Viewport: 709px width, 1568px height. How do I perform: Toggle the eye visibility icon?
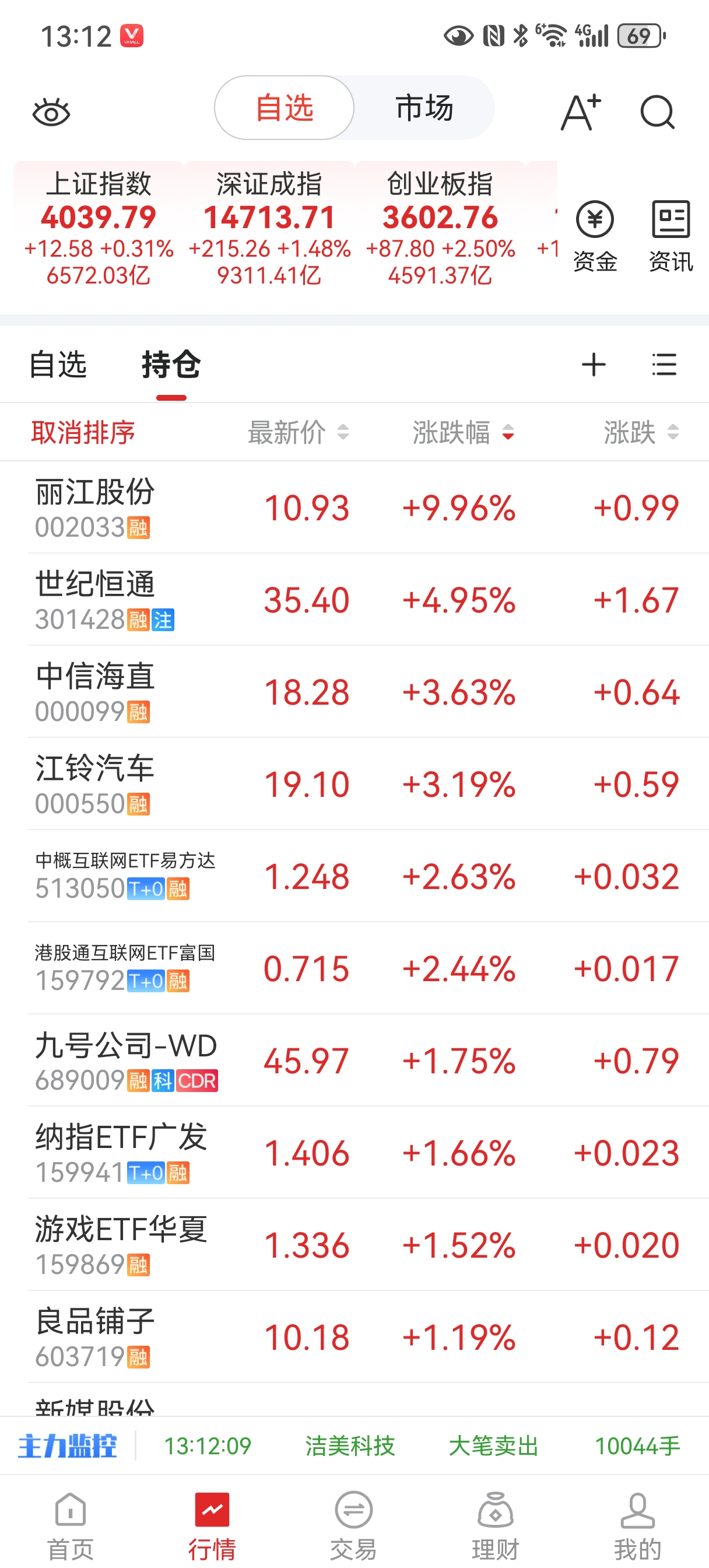point(51,113)
